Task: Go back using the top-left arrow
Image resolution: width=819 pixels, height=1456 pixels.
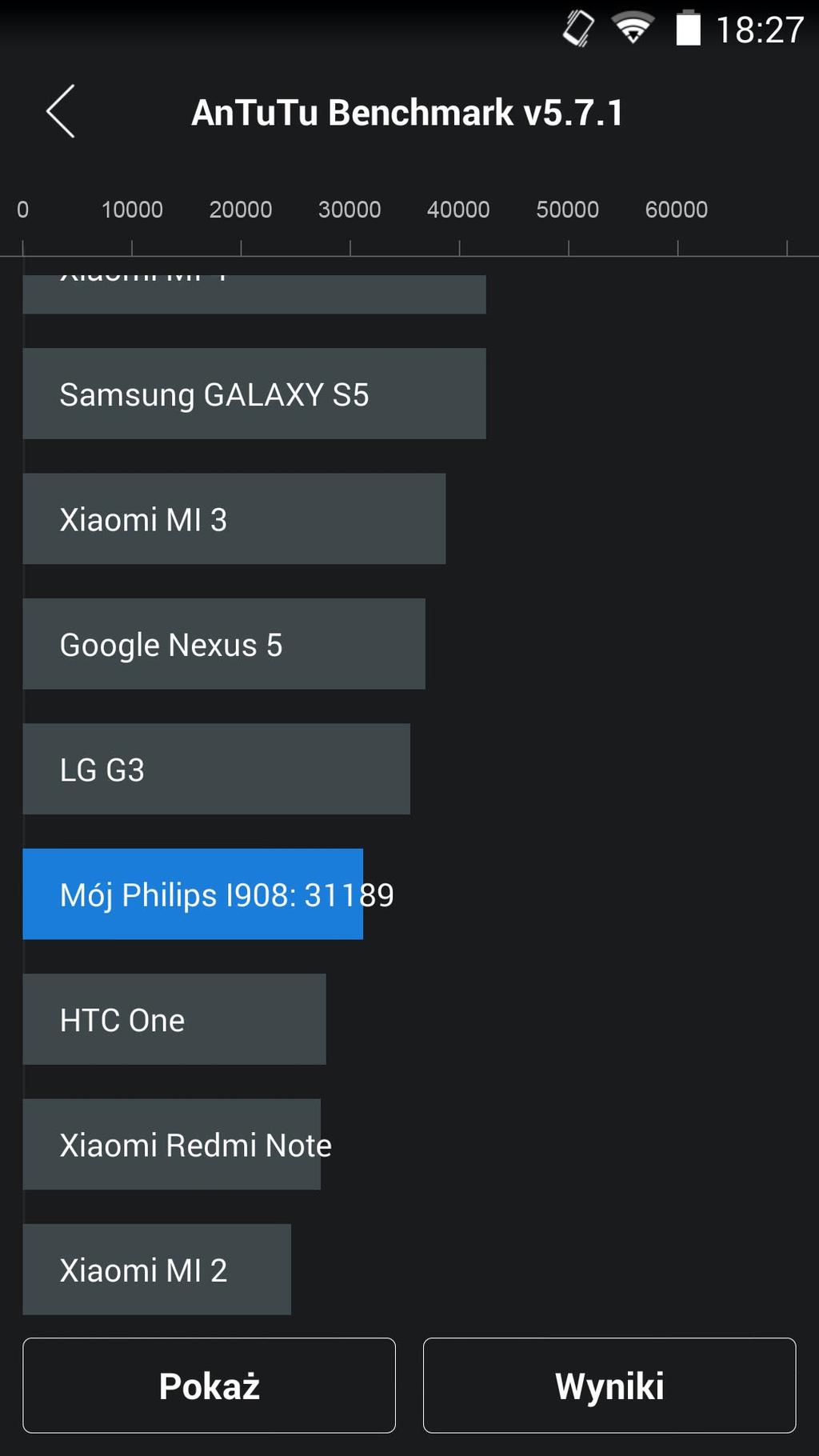Action: click(x=61, y=111)
